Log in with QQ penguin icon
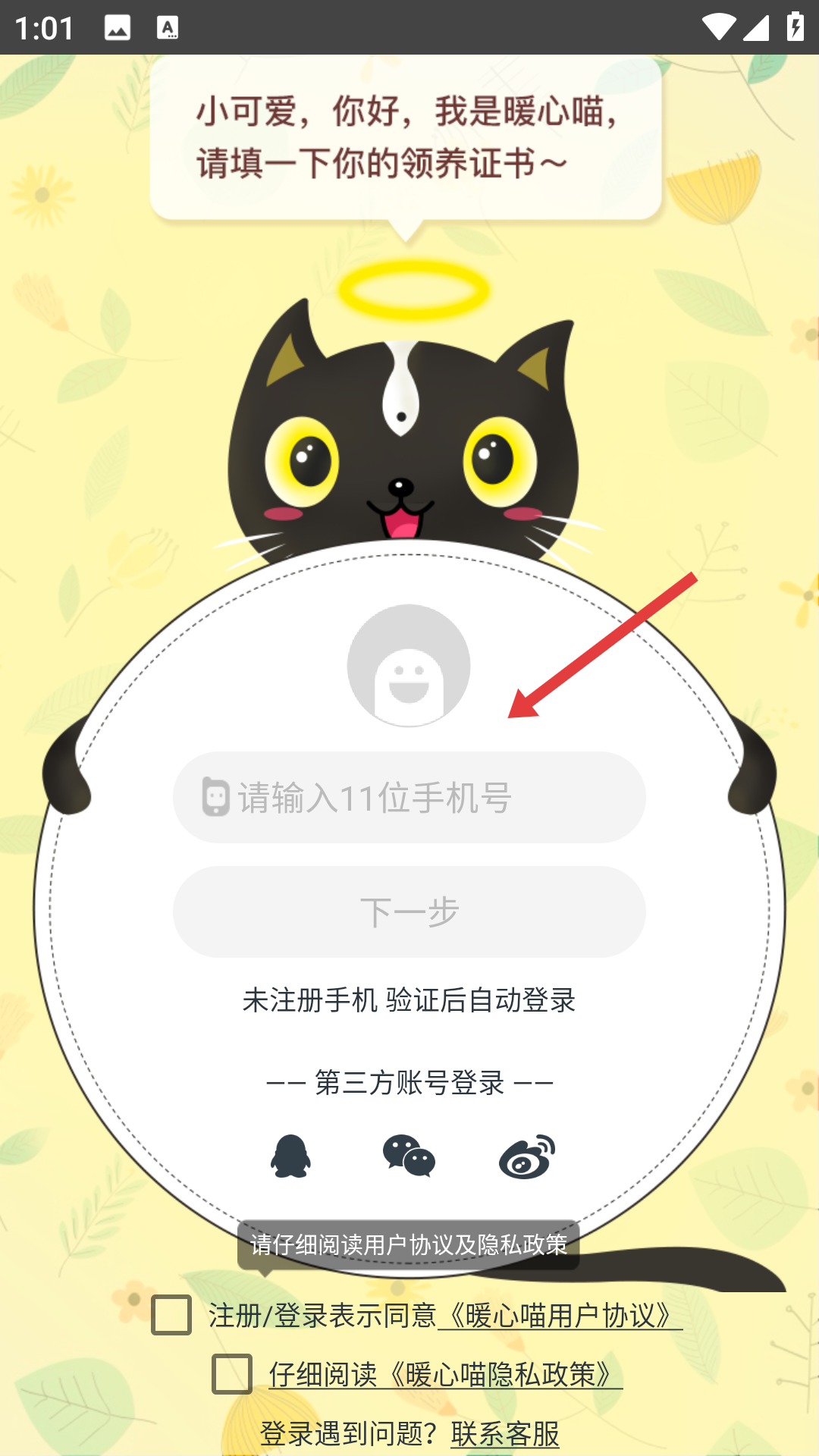Screen dimensions: 819x1456 [x=291, y=1156]
